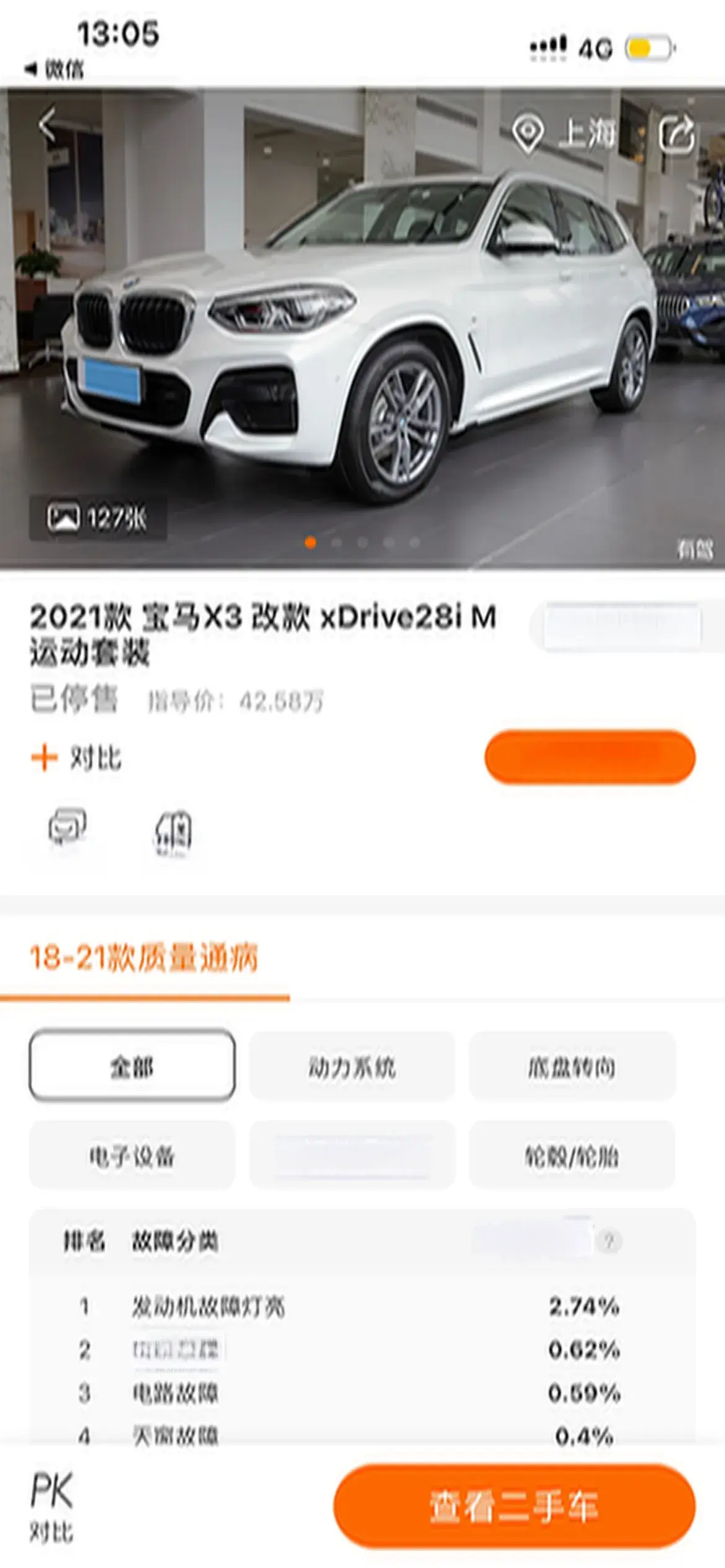Open the 18-21款质量通病 tab

point(144,958)
